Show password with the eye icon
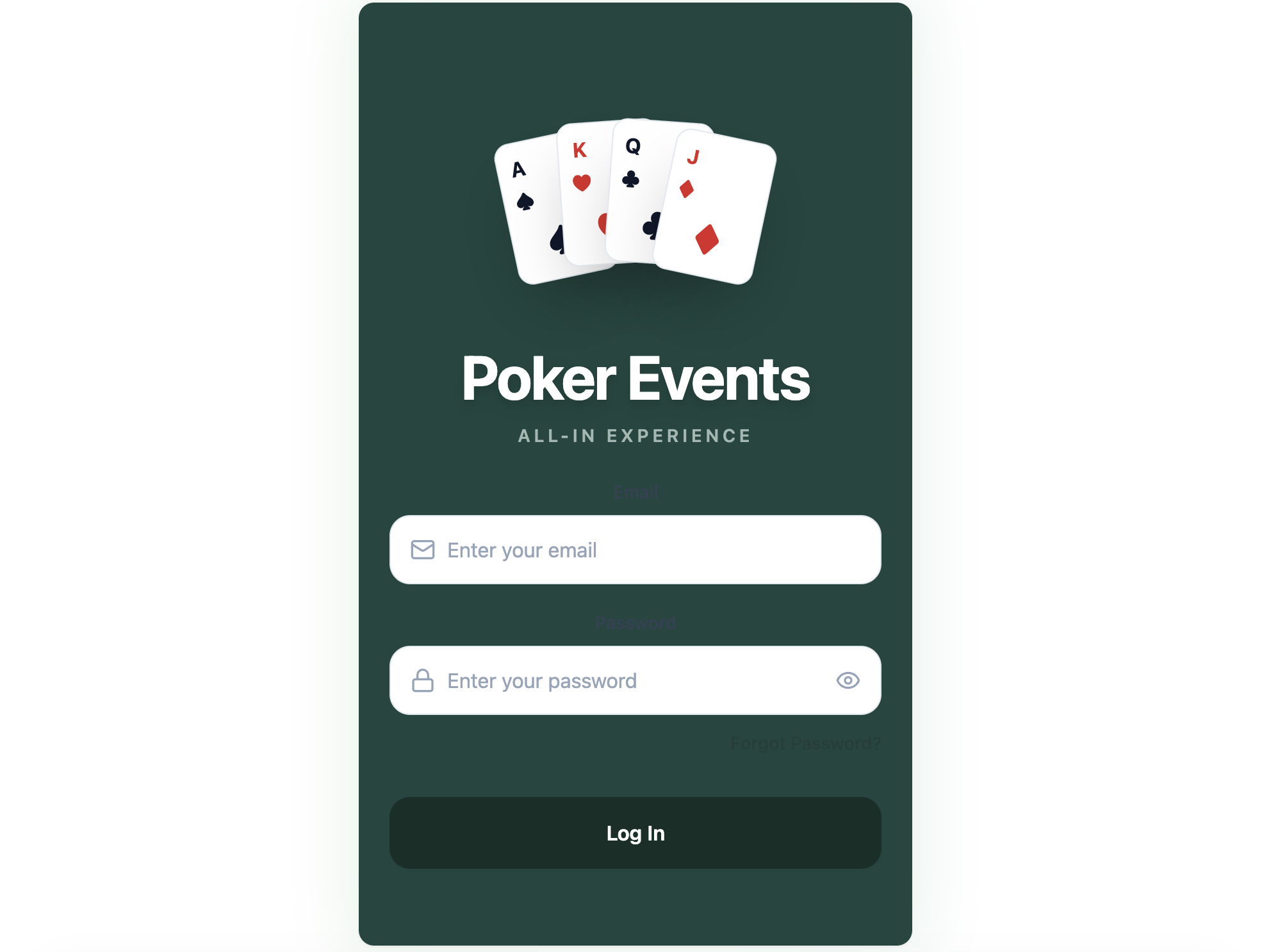The height and width of the screenshot is (952, 1262). (x=848, y=680)
